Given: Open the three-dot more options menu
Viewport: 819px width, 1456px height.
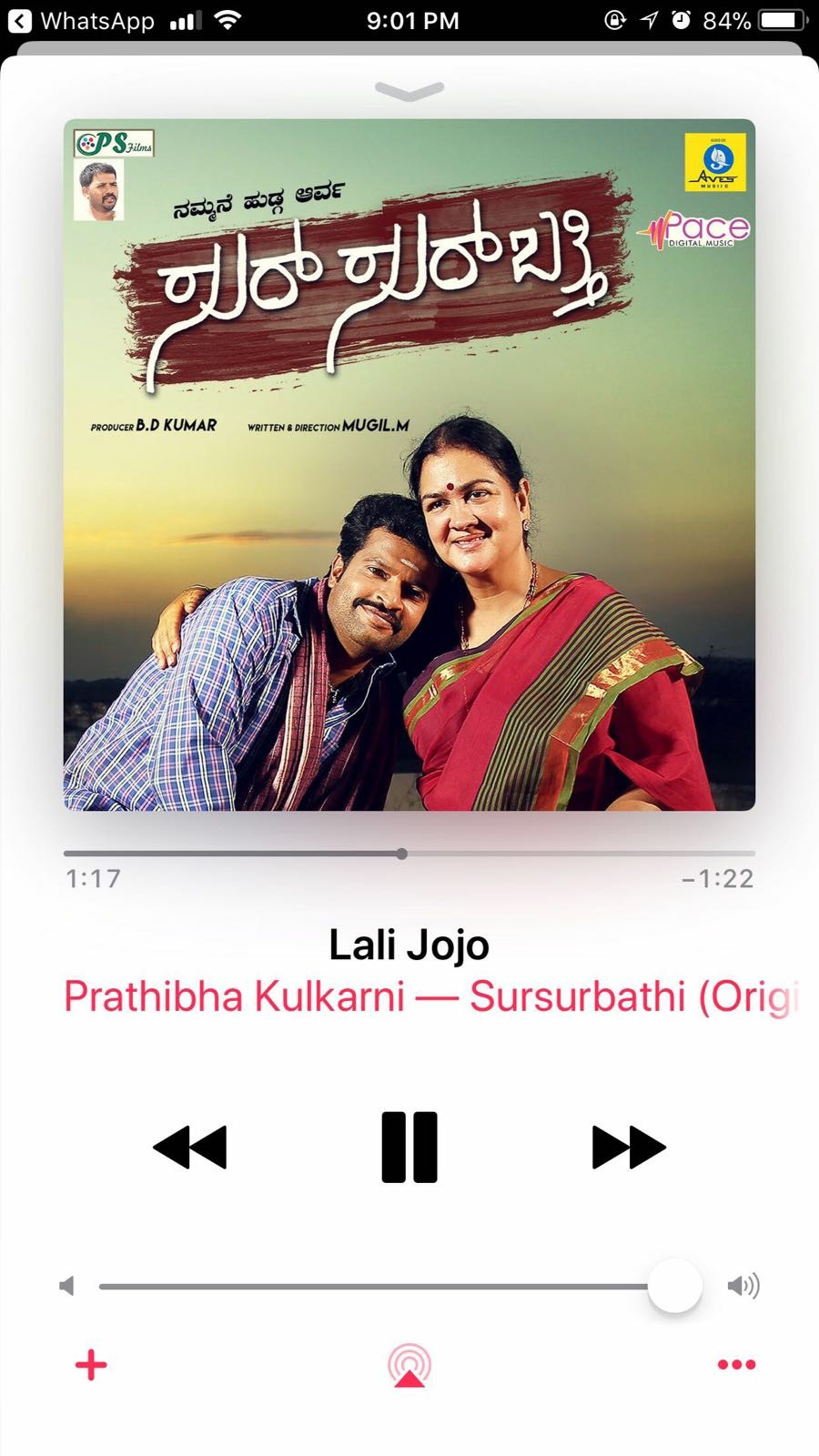Looking at the screenshot, I should 736,1364.
